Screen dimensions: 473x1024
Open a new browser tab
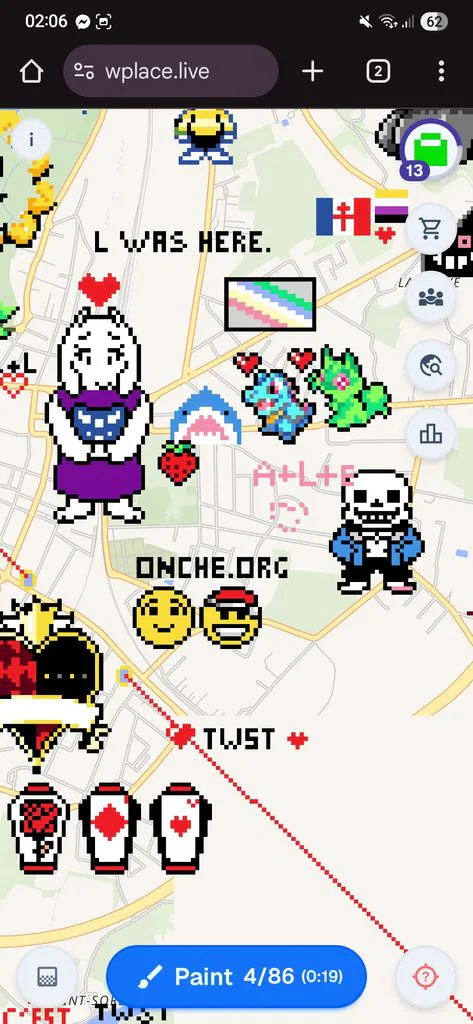(313, 71)
